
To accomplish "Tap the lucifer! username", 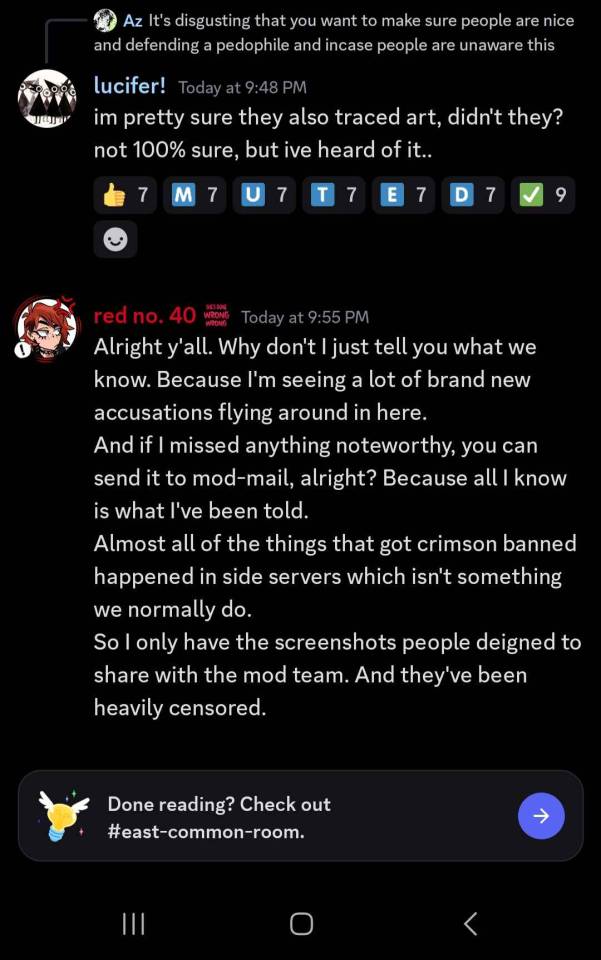I will click(130, 87).
